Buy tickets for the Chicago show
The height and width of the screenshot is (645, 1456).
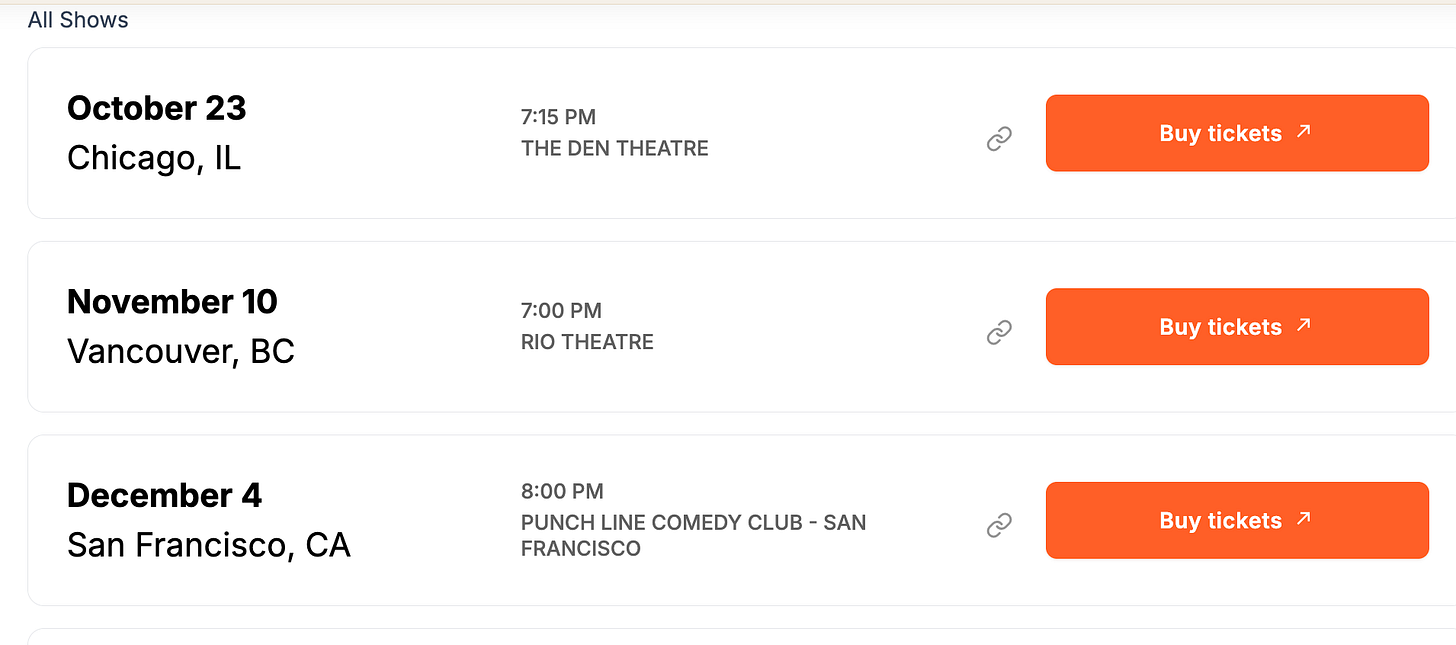tap(1236, 133)
